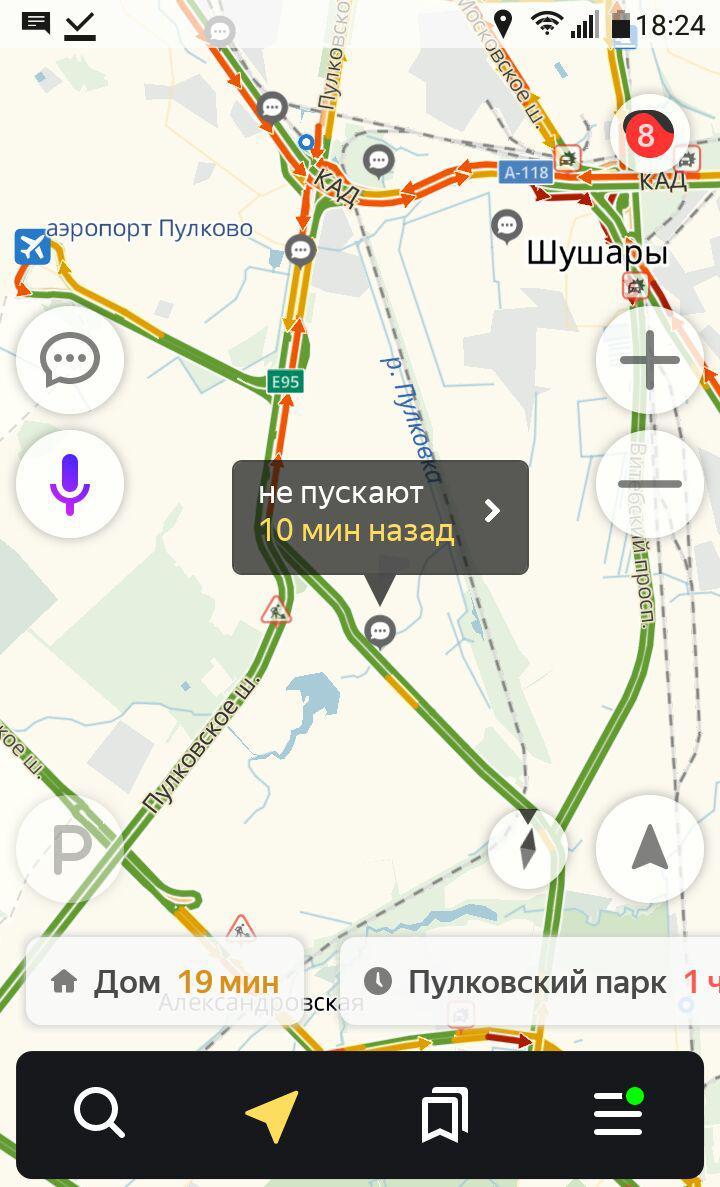Open the menu tab with green dot

(618, 1114)
